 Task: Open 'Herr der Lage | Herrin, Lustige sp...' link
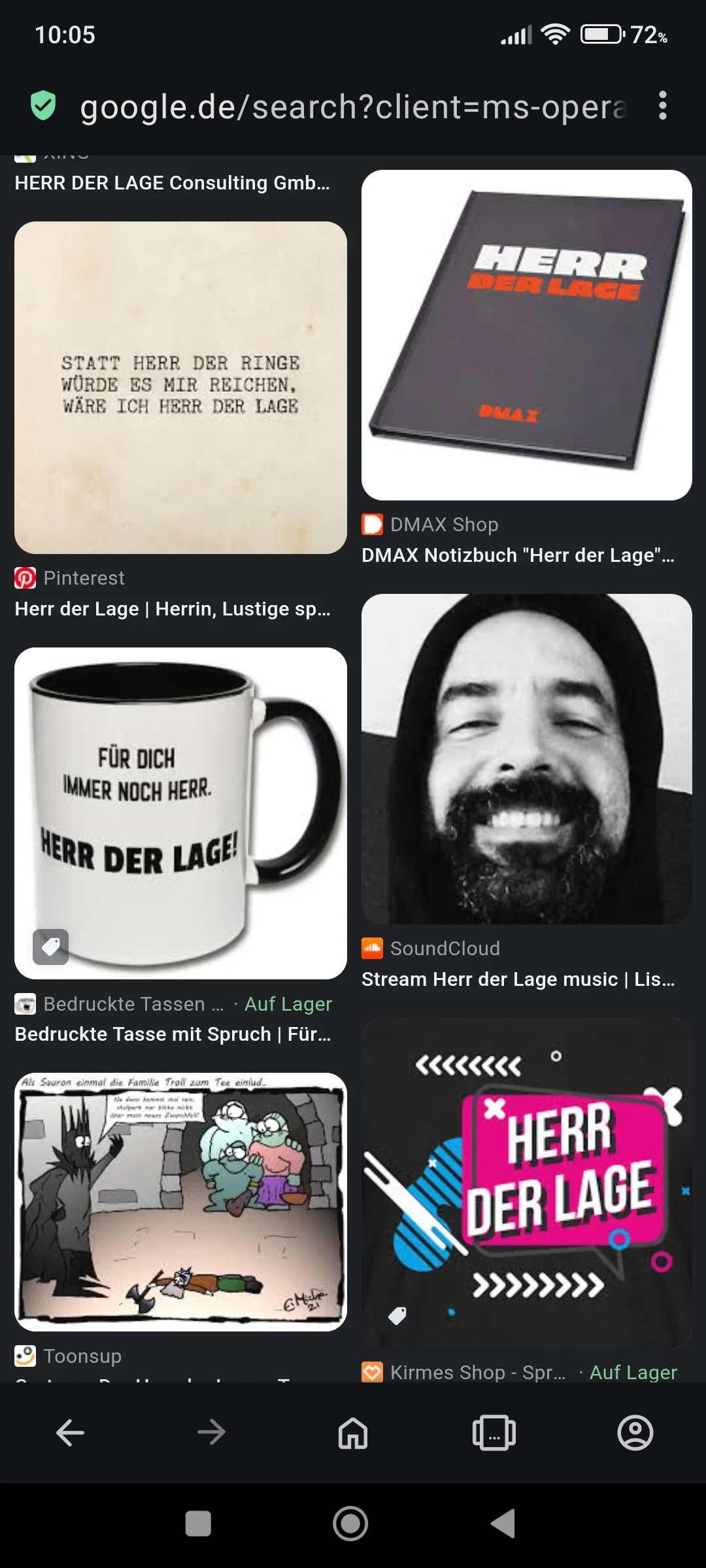coord(173,609)
